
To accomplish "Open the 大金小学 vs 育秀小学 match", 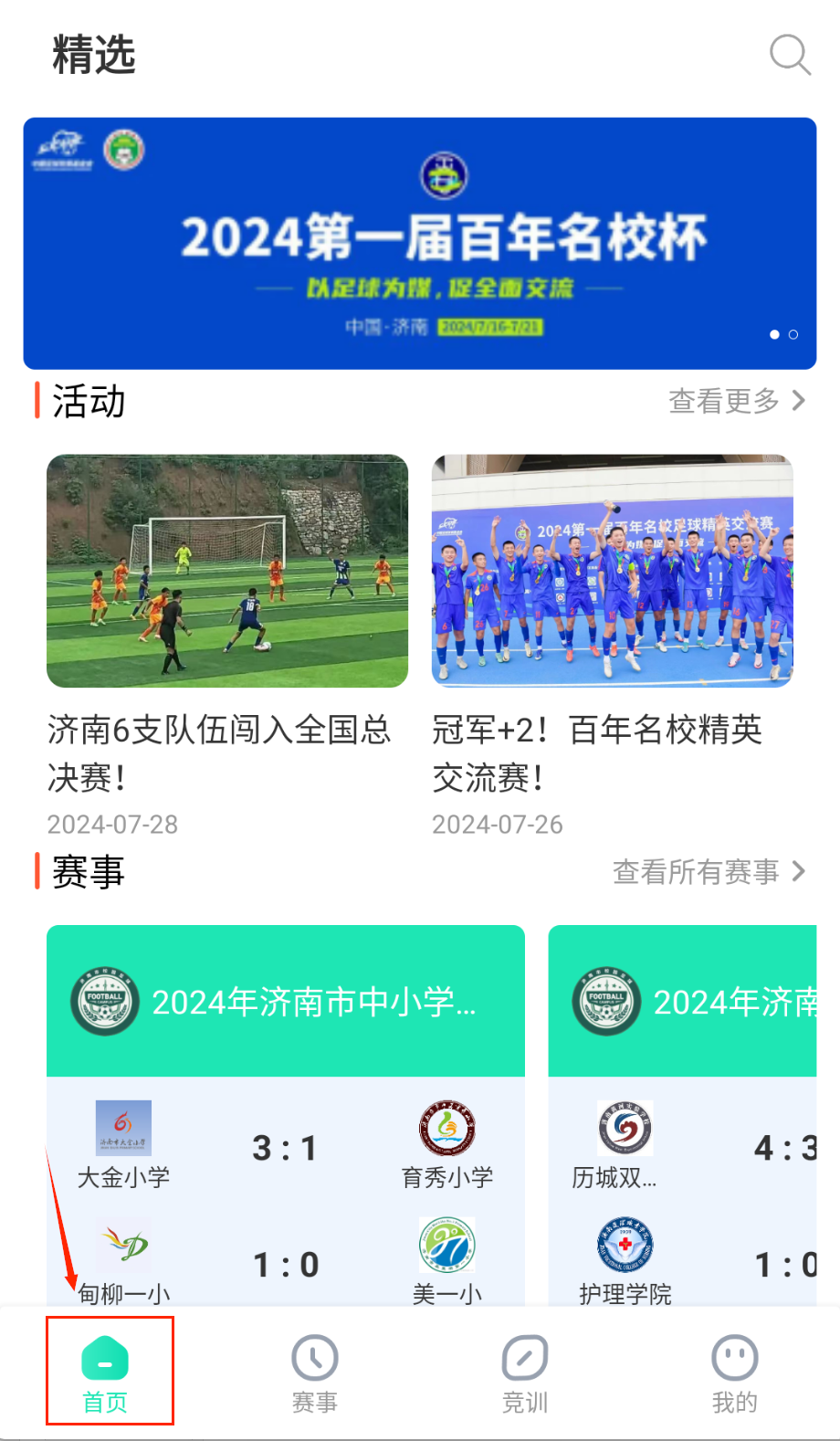I will [x=286, y=1147].
